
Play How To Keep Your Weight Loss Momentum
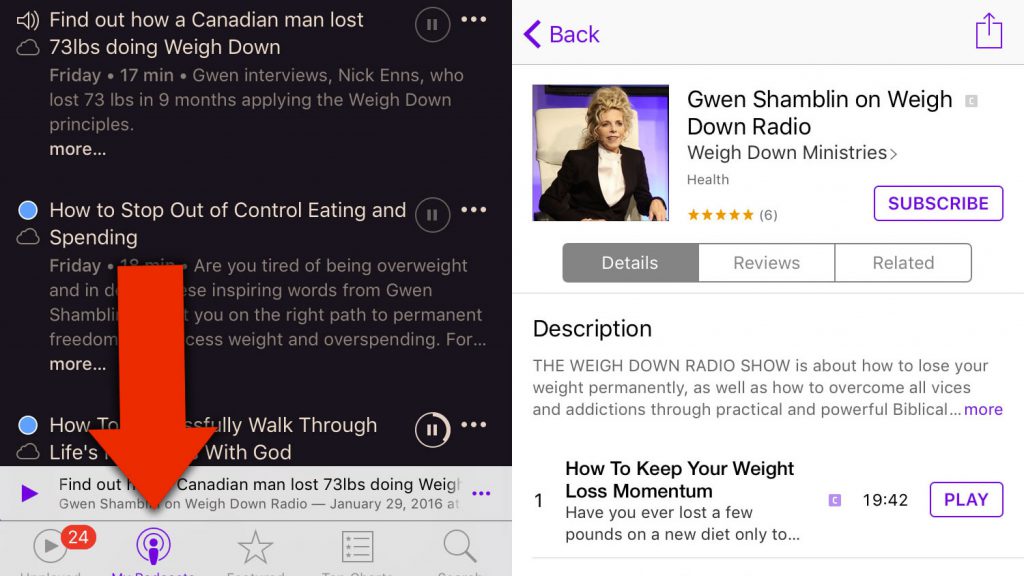tap(965, 499)
